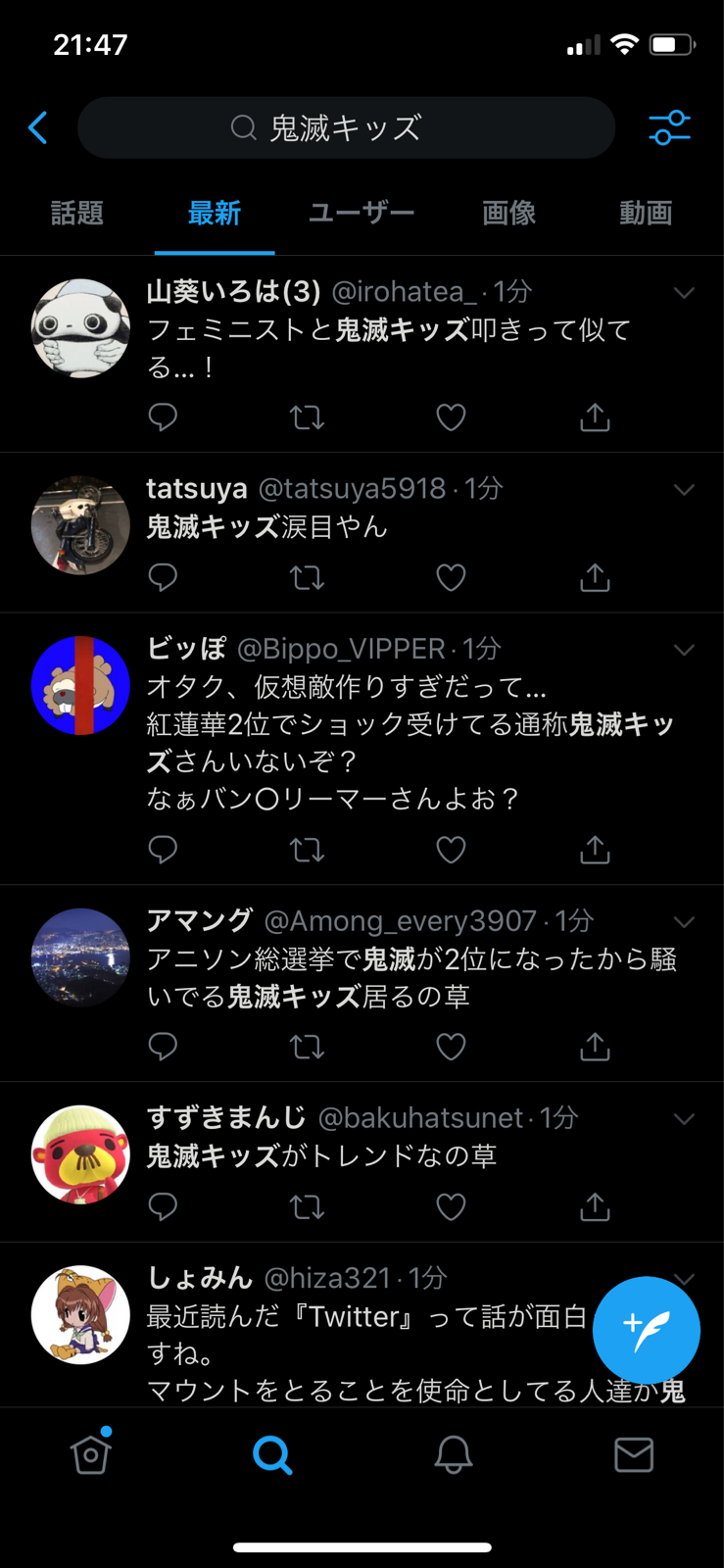Open ビッぽ's profile picture
The width and height of the screenshot is (724, 1568).
click(x=80, y=686)
